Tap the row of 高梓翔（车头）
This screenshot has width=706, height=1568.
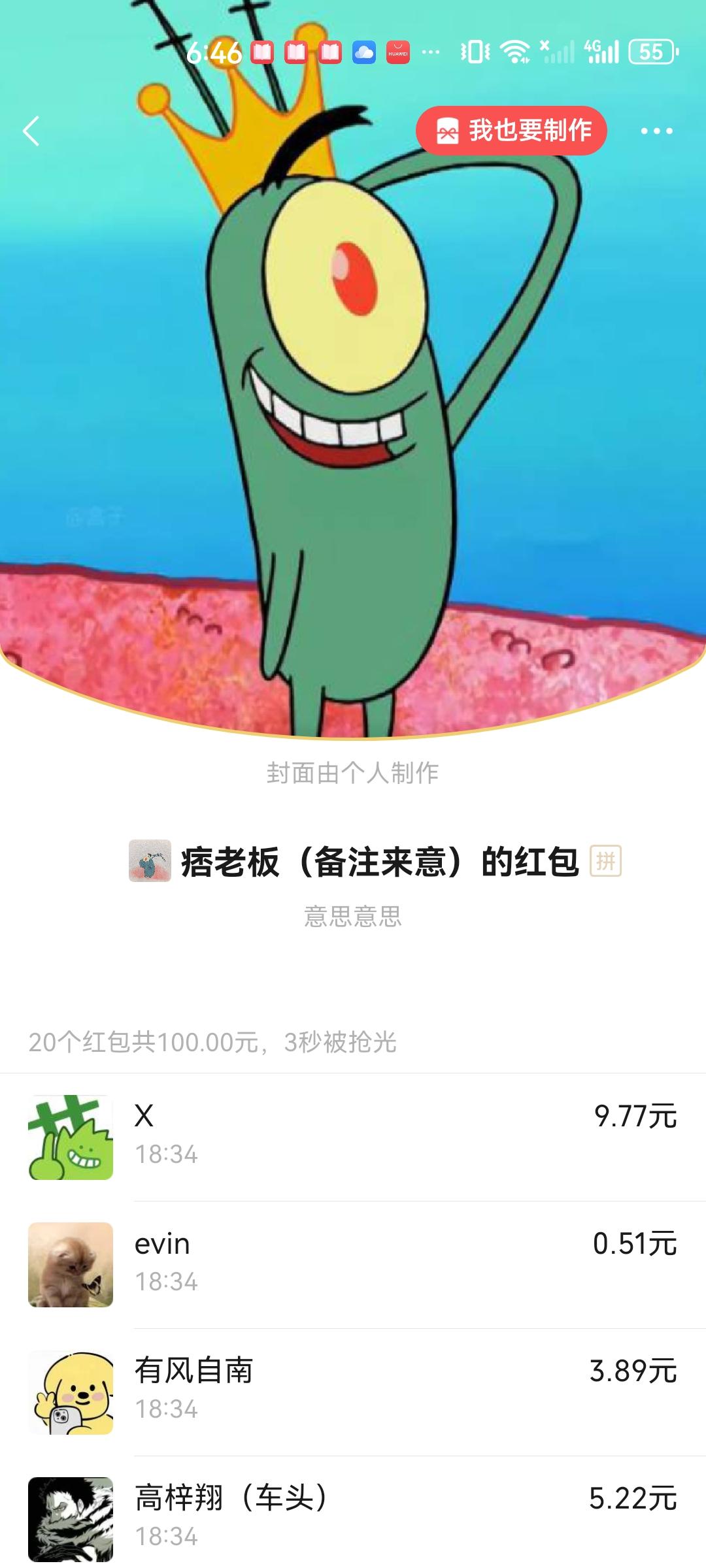pyautogui.click(x=353, y=1517)
